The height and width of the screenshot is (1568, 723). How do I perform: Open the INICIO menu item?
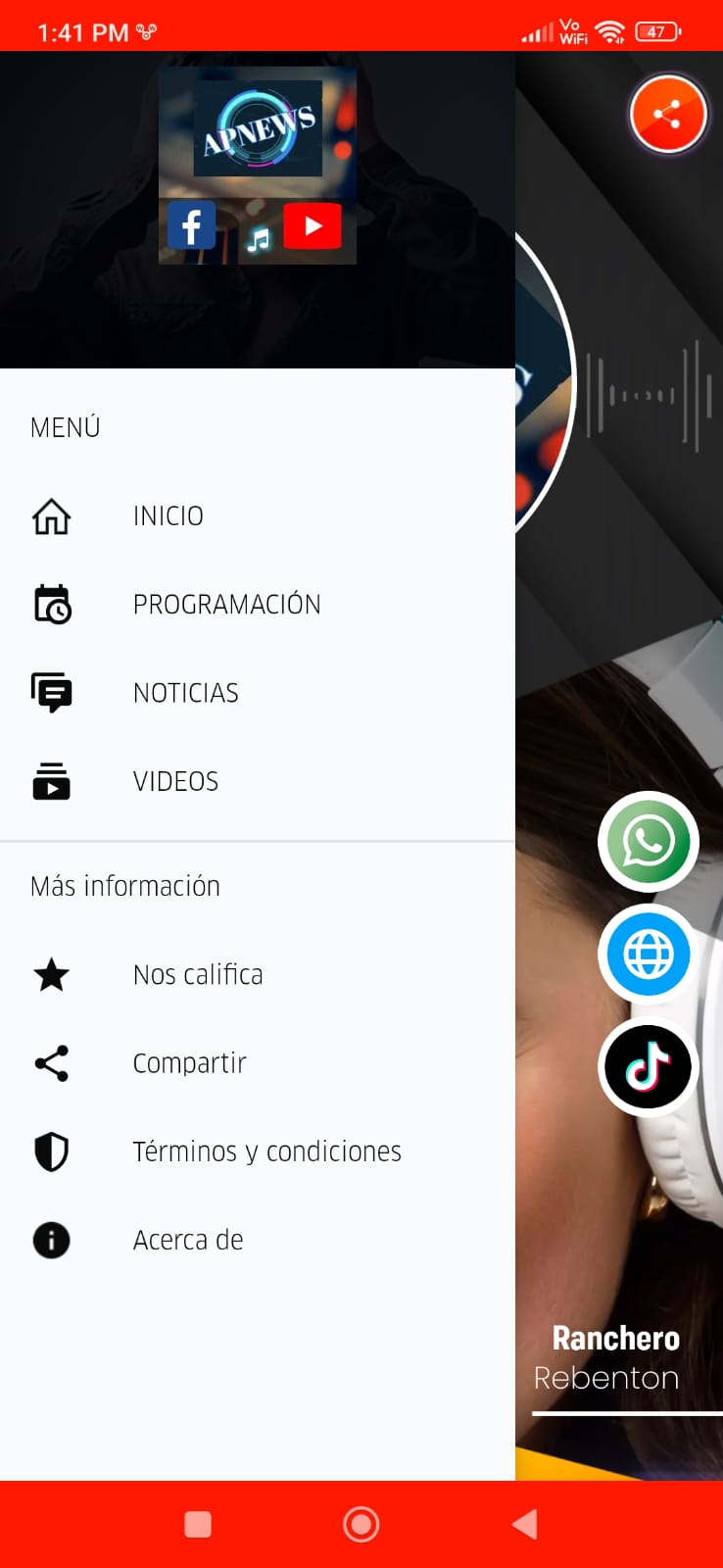click(x=258, y=515)
